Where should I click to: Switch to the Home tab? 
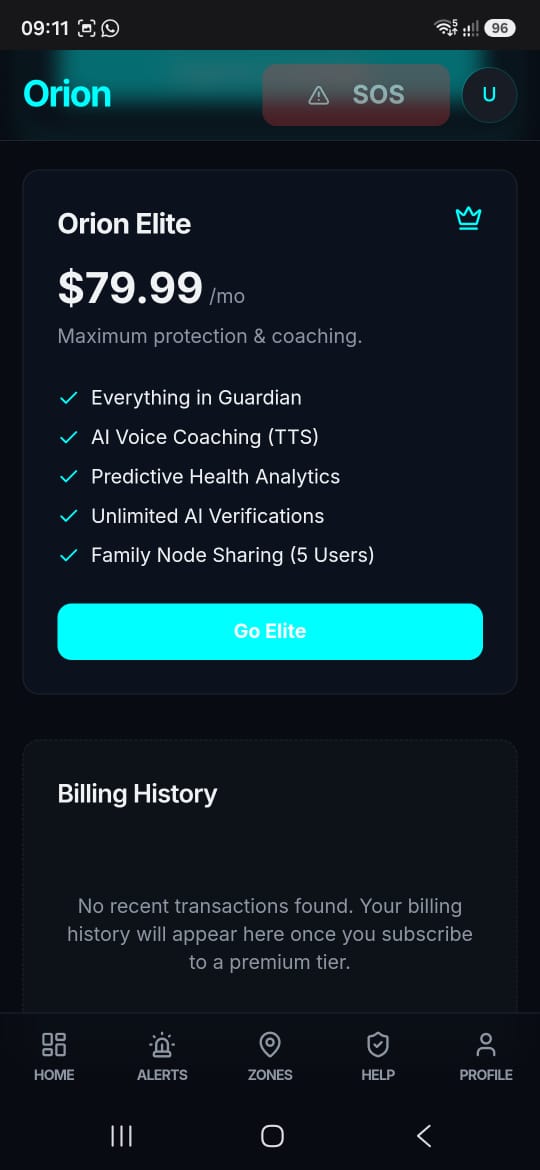pyautogui.click(x=54, y=1057)
